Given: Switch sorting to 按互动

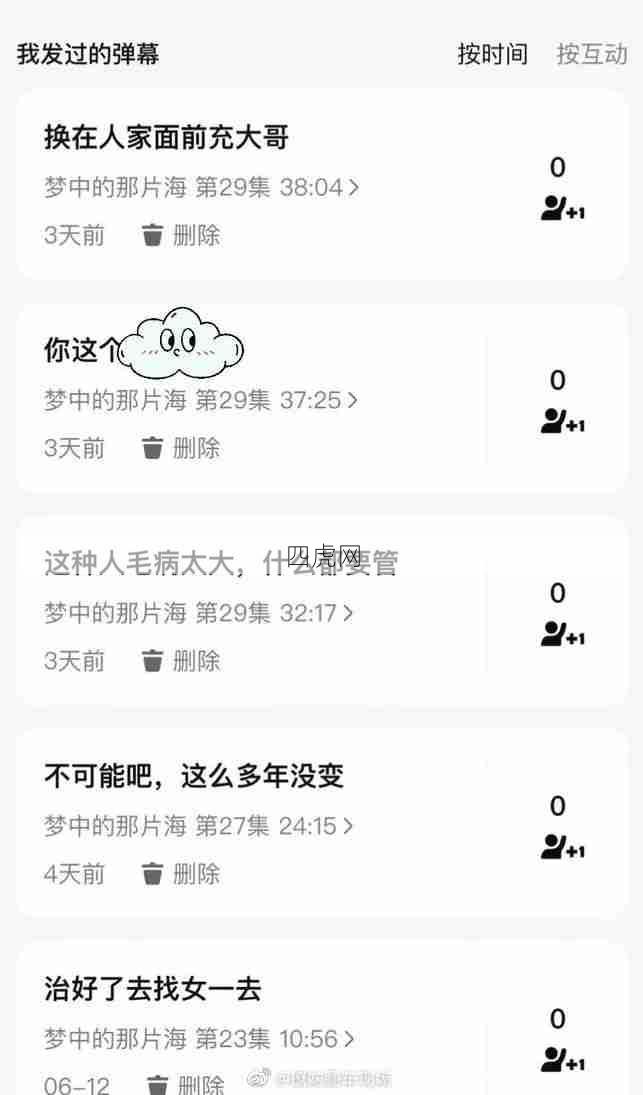Looking at the screenshot, I should (x=591, y=54).
